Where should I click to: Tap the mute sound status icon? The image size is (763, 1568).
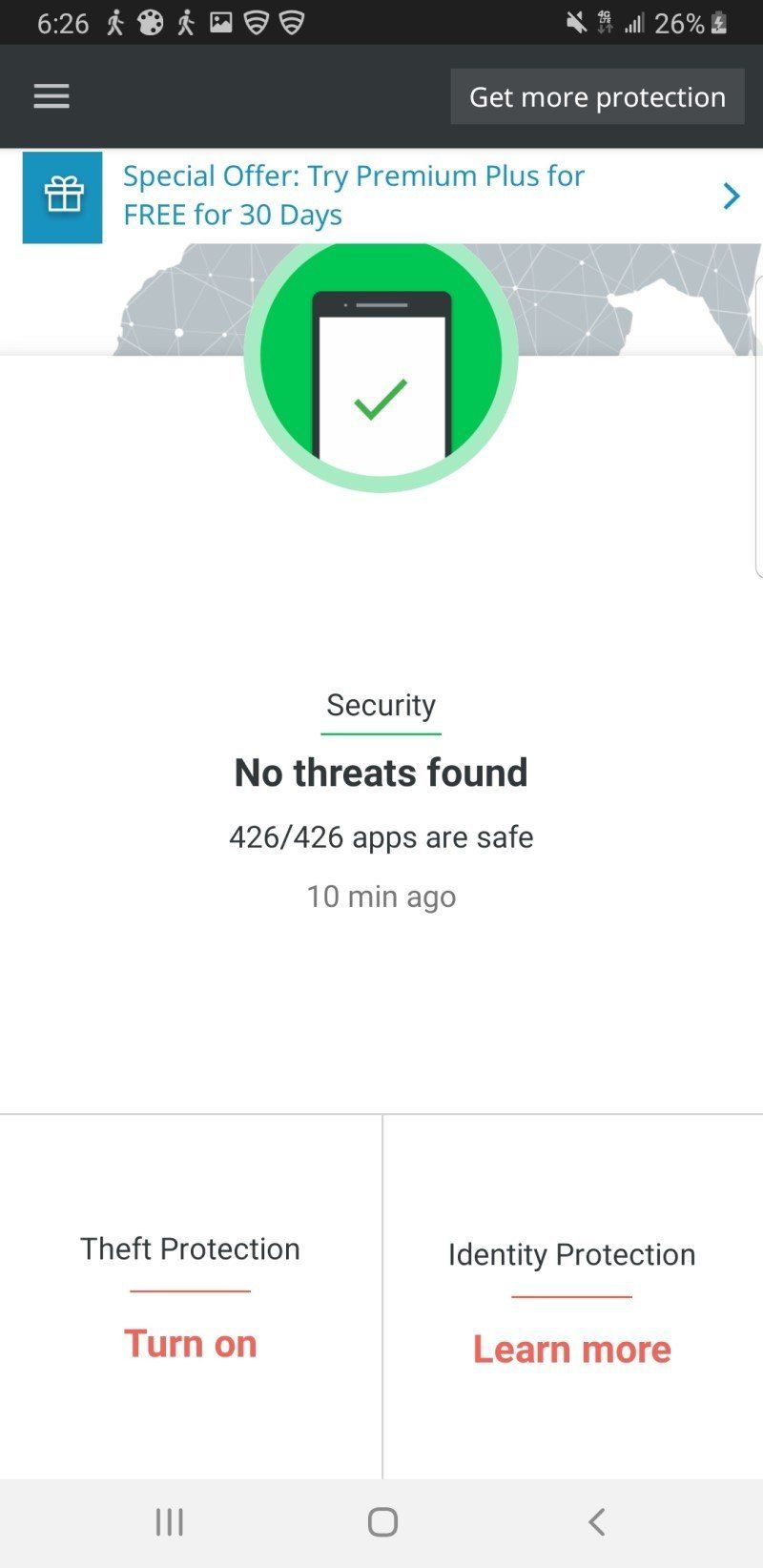(x=577, y=21)
